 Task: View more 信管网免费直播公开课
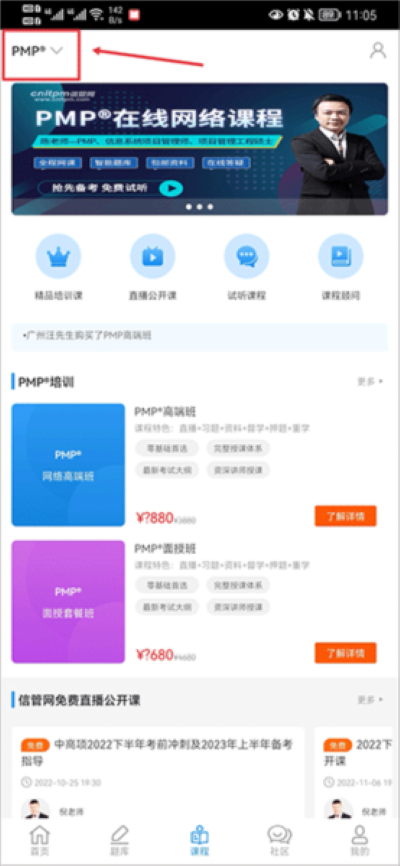coord(370,700)
